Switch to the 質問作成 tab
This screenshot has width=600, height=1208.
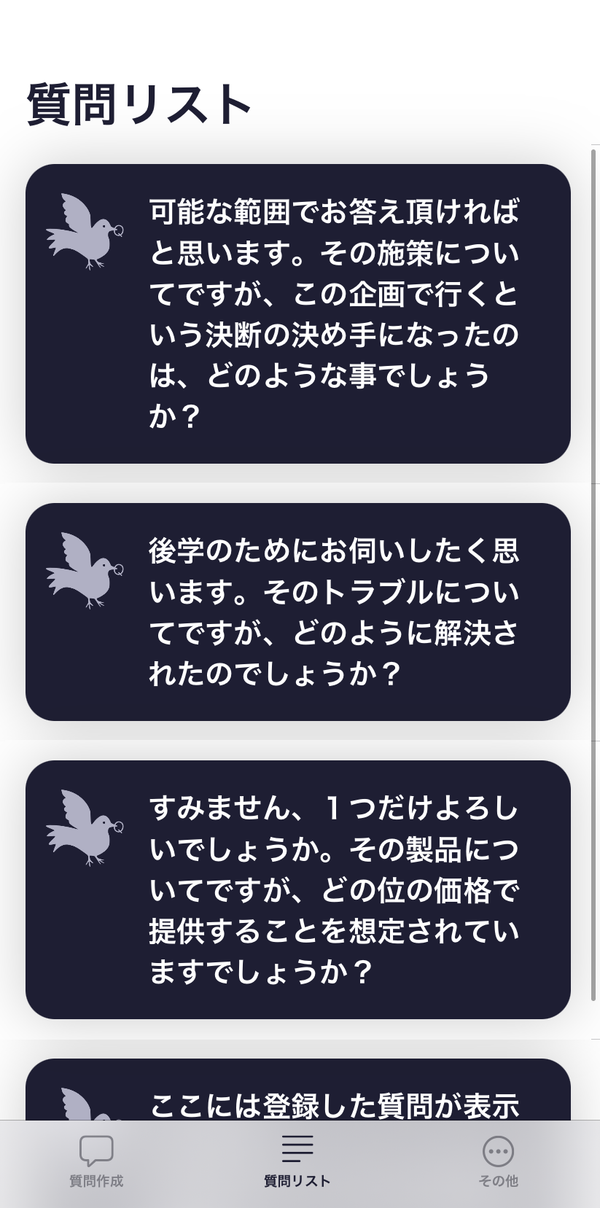click(x=97, y=1162)
